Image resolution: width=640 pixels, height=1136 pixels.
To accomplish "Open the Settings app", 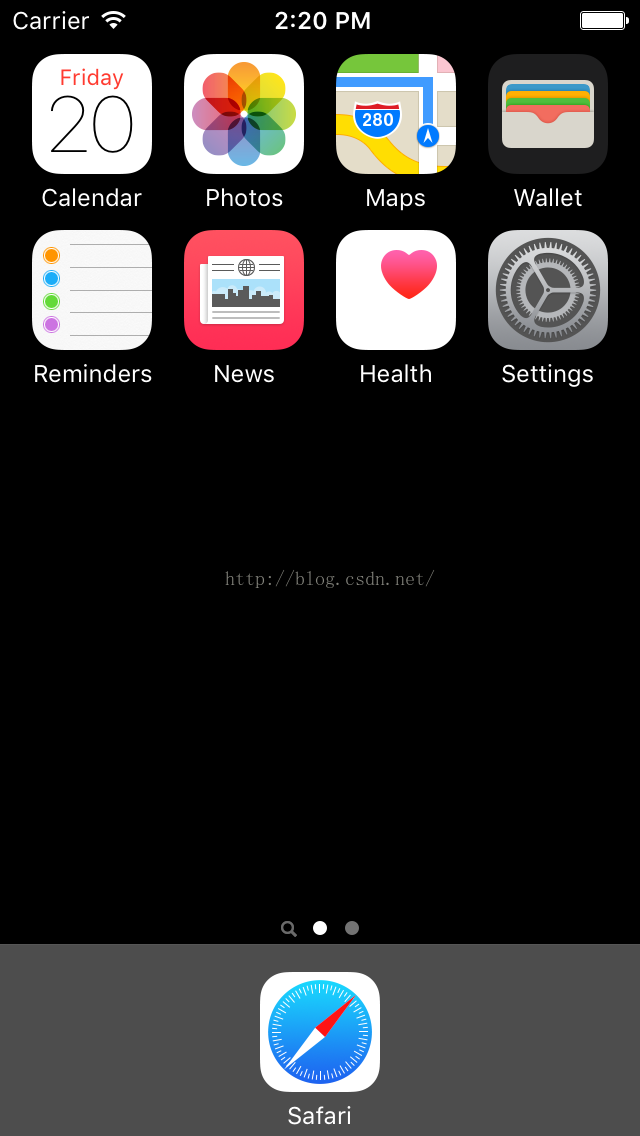I will click(547, 290).
